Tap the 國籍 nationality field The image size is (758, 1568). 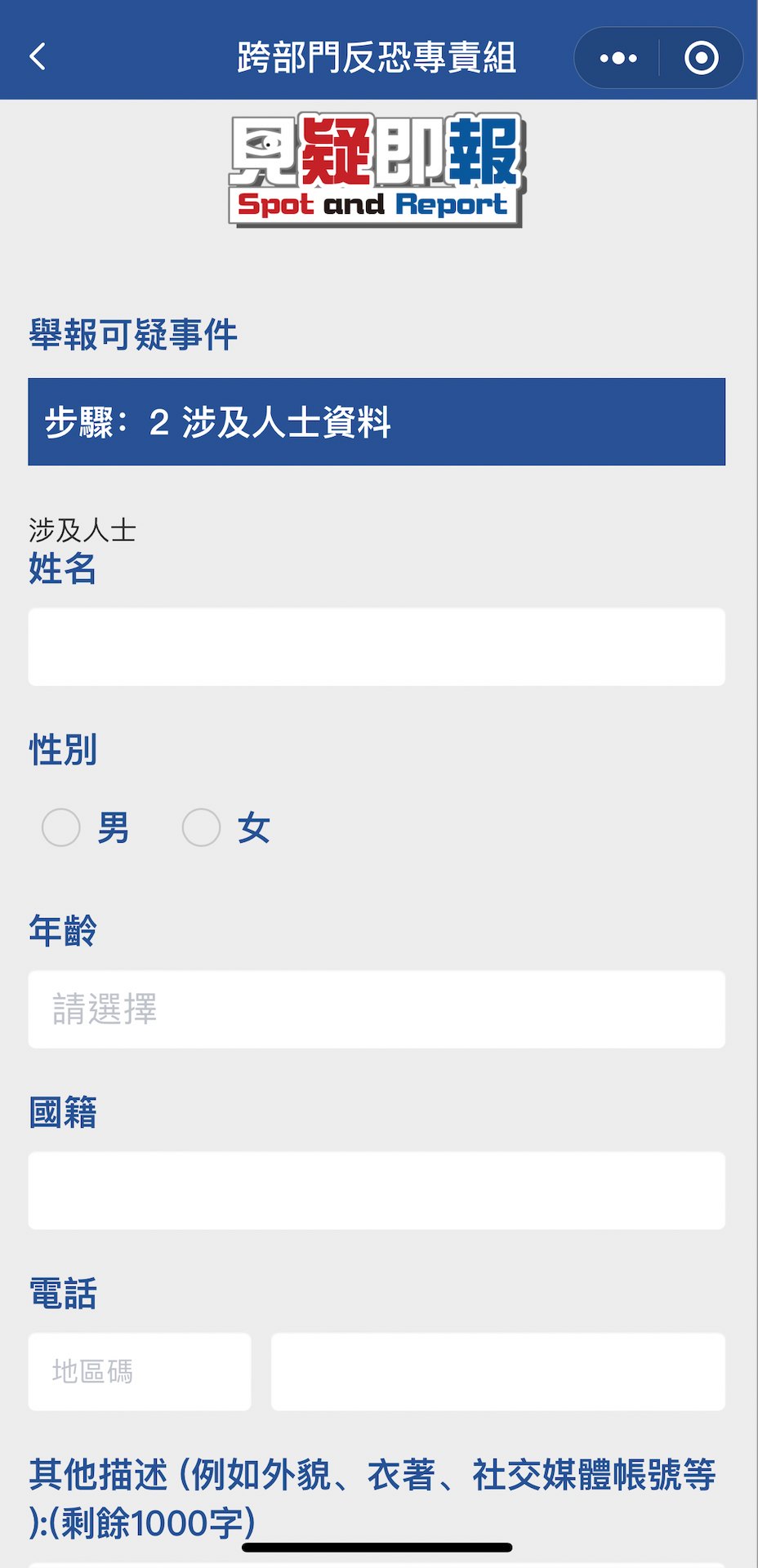coord(377,1191)
